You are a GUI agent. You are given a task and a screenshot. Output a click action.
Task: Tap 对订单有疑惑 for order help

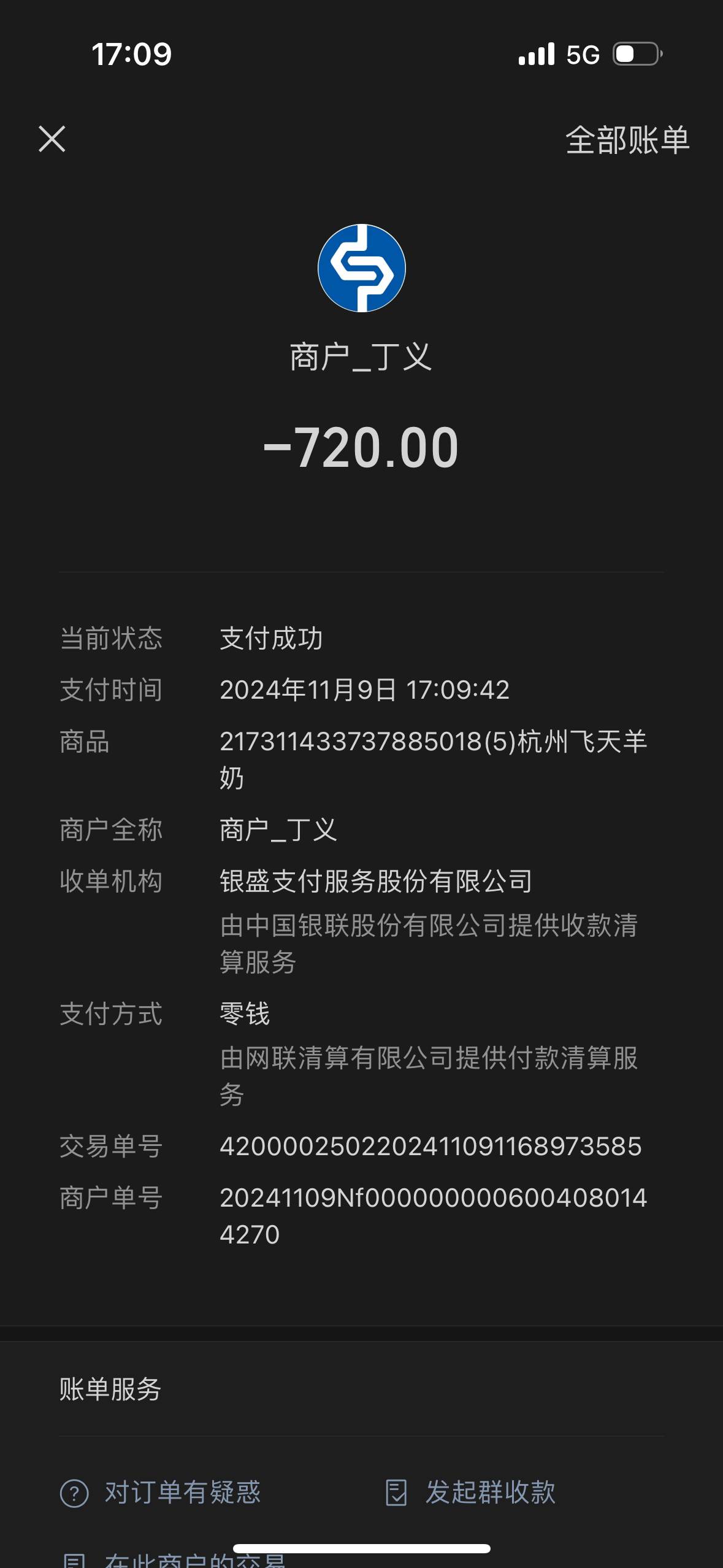click(161, 1492)
